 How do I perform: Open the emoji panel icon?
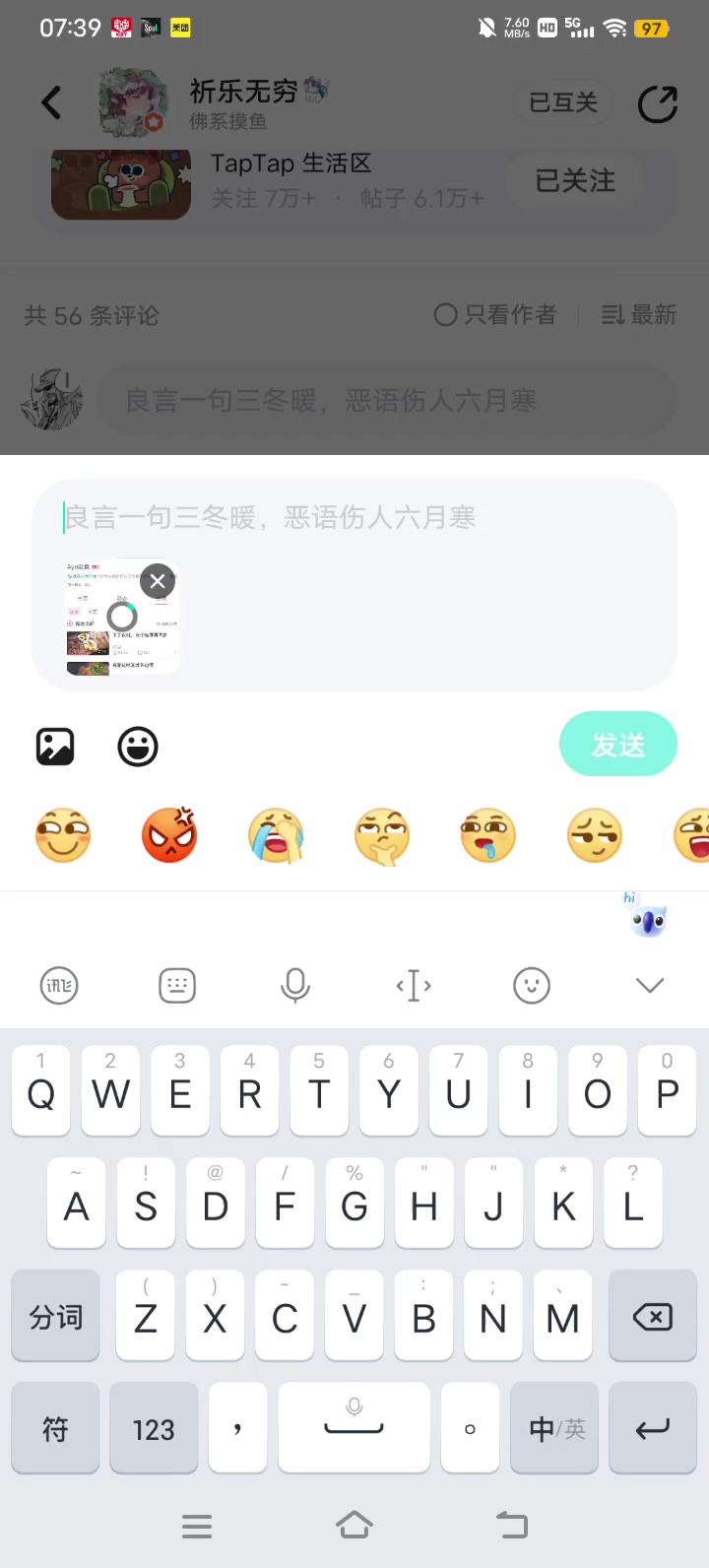pyautogui.click(x=138, y=747)
